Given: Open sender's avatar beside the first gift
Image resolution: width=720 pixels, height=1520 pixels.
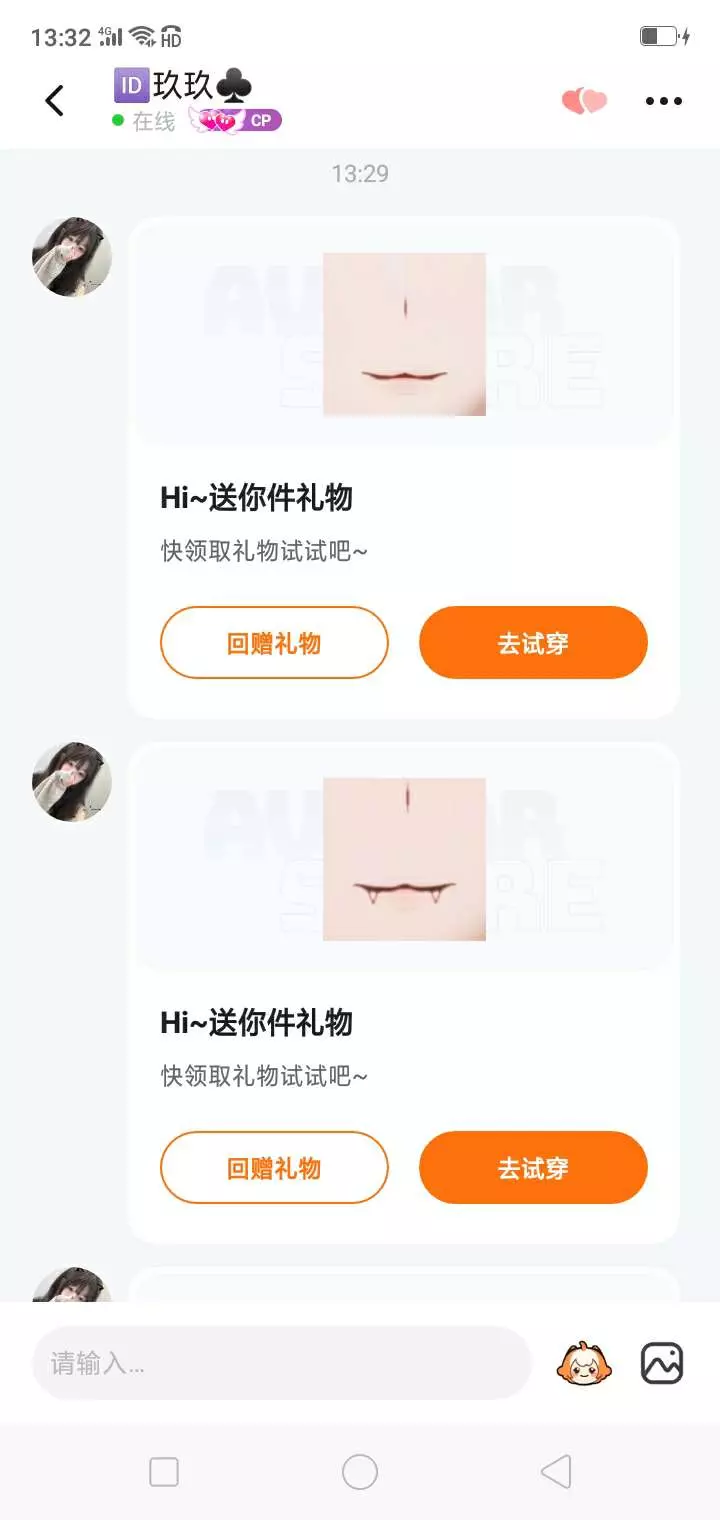Looking at the screenshot, I should 72,257.
